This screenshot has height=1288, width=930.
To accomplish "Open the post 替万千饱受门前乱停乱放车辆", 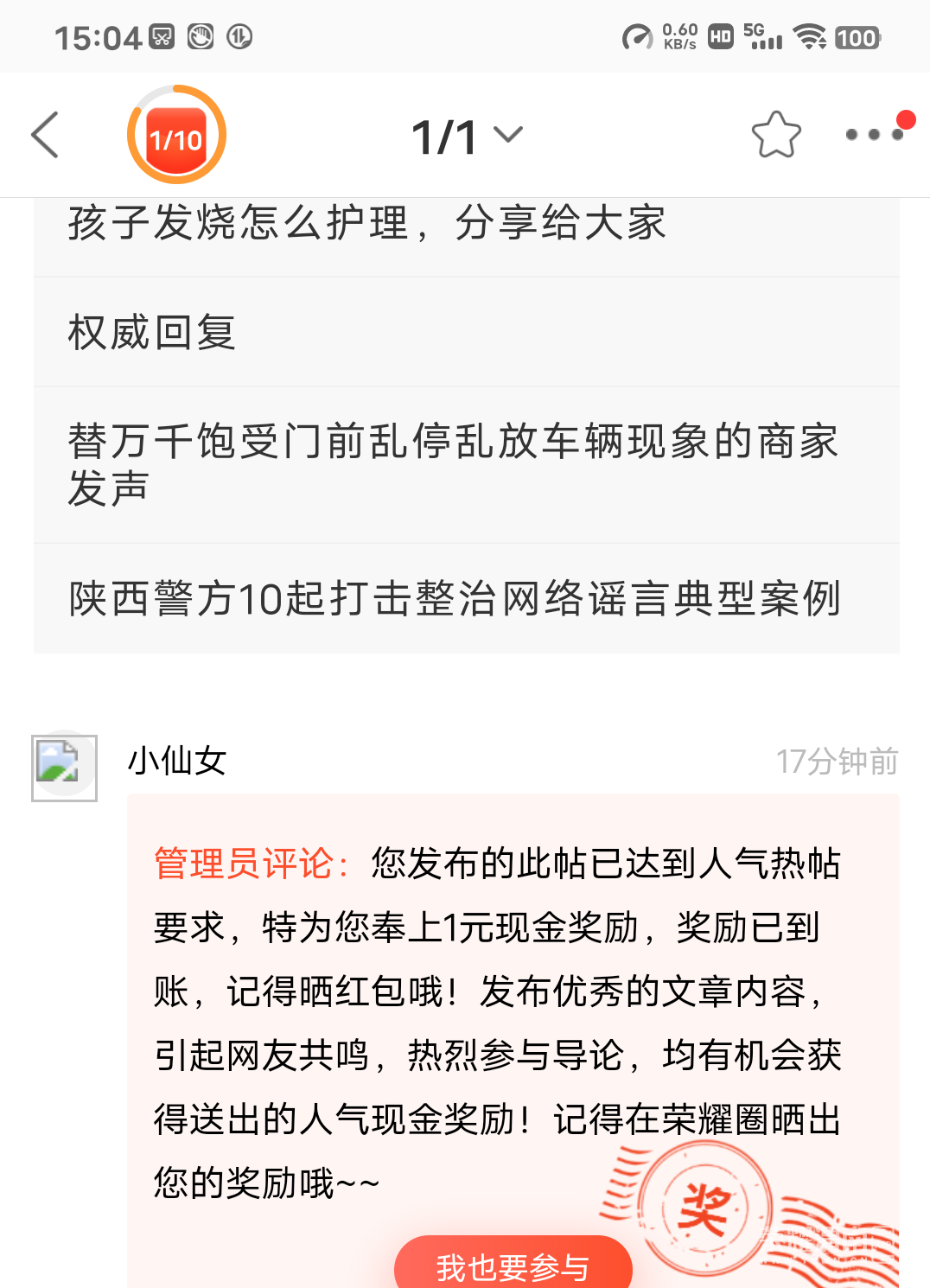I will tap(453, 464).
